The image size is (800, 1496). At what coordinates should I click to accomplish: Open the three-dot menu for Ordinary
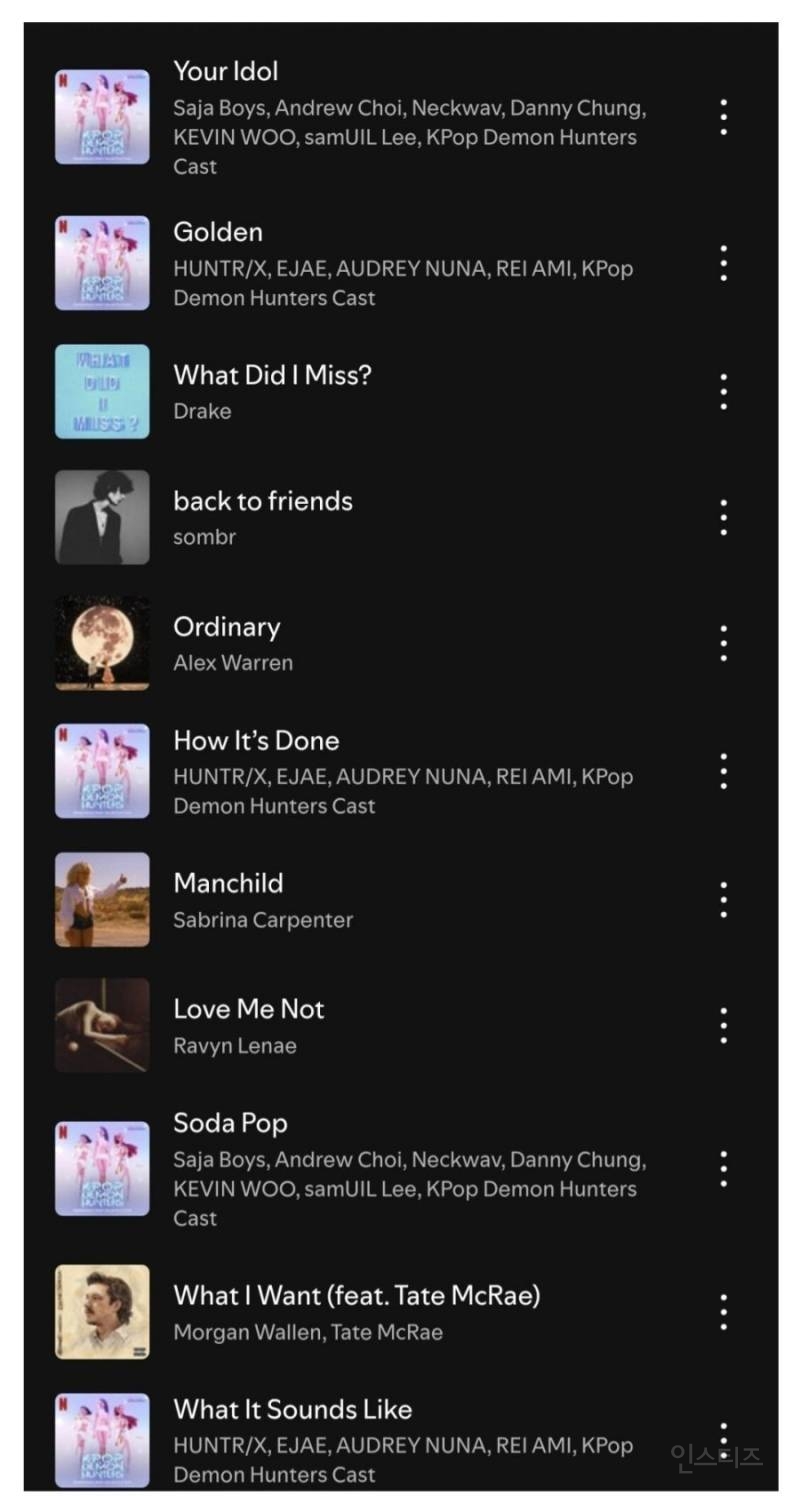click(723, 644)
